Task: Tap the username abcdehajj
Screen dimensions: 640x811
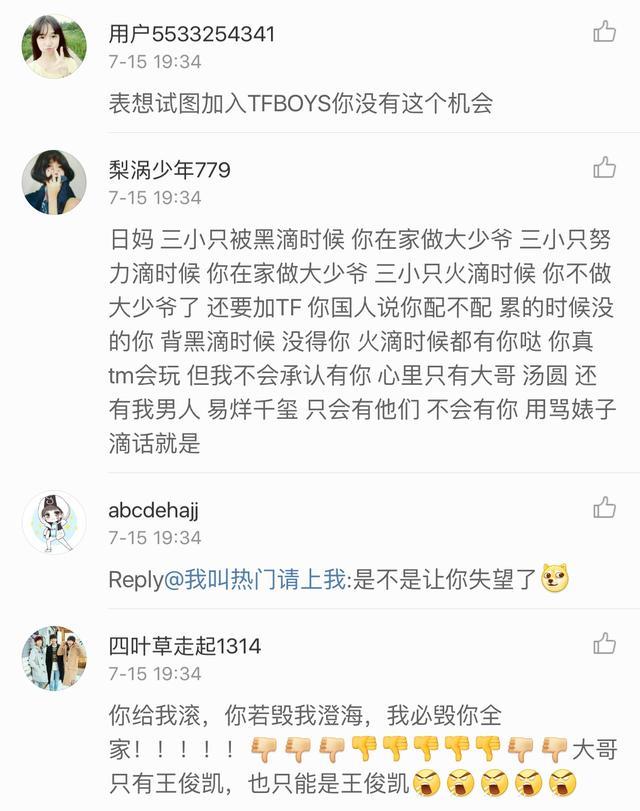Action: pos(153,510)
